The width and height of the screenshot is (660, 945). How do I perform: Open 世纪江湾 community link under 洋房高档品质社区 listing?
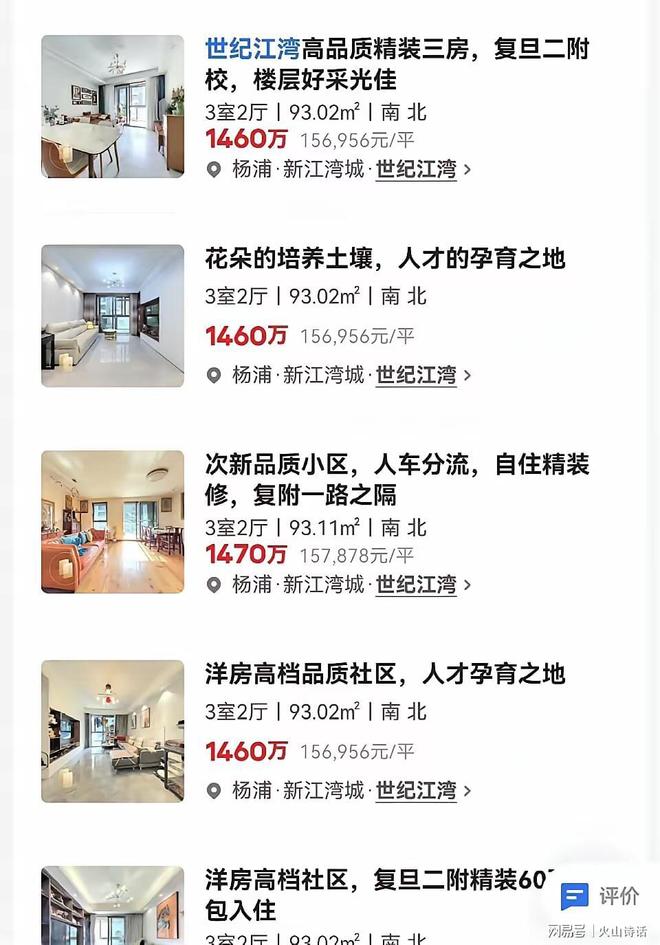tap(416, 790)
